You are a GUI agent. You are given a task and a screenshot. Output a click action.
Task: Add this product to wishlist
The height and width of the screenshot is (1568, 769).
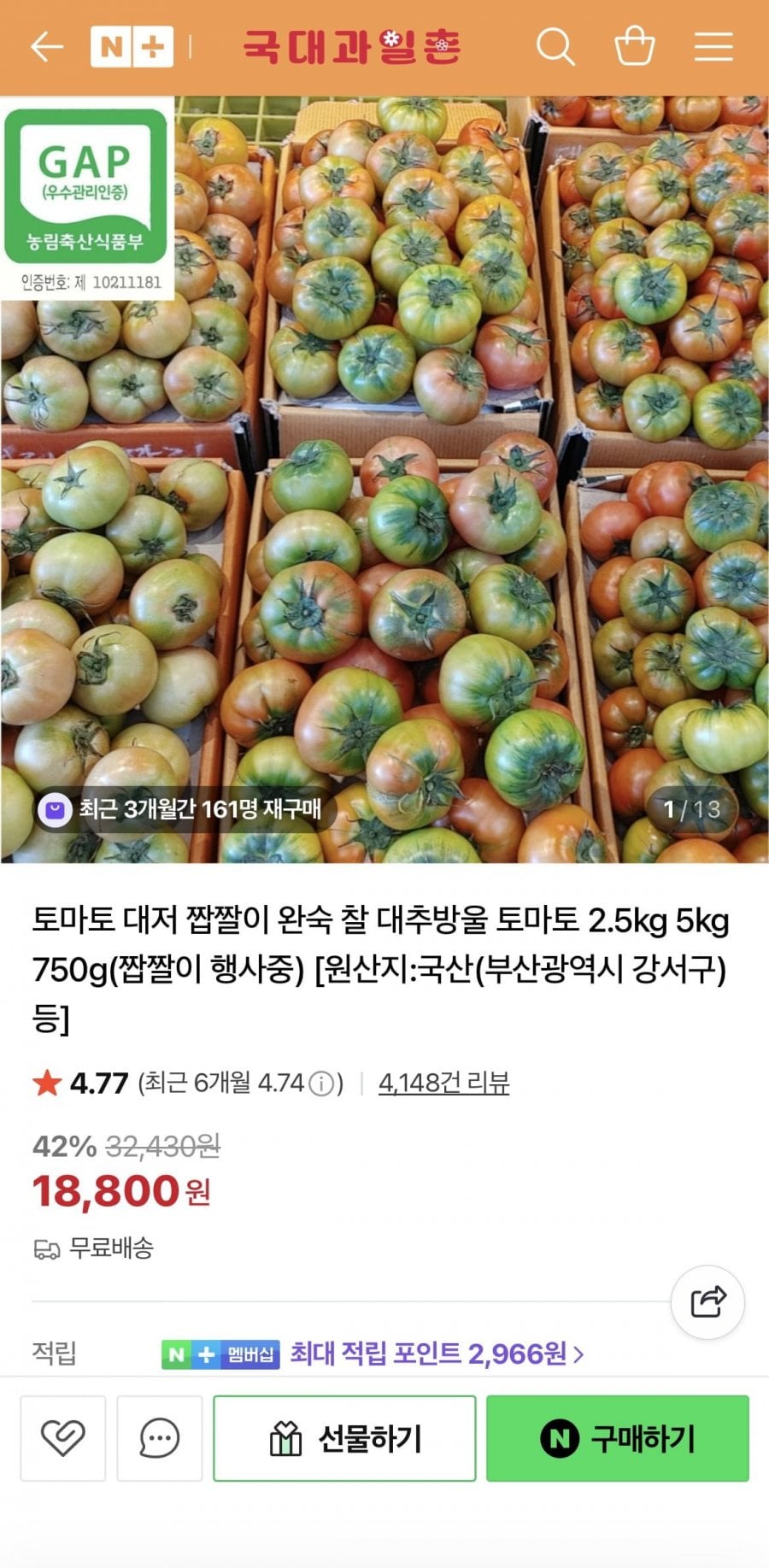[x=63, y=1438]
